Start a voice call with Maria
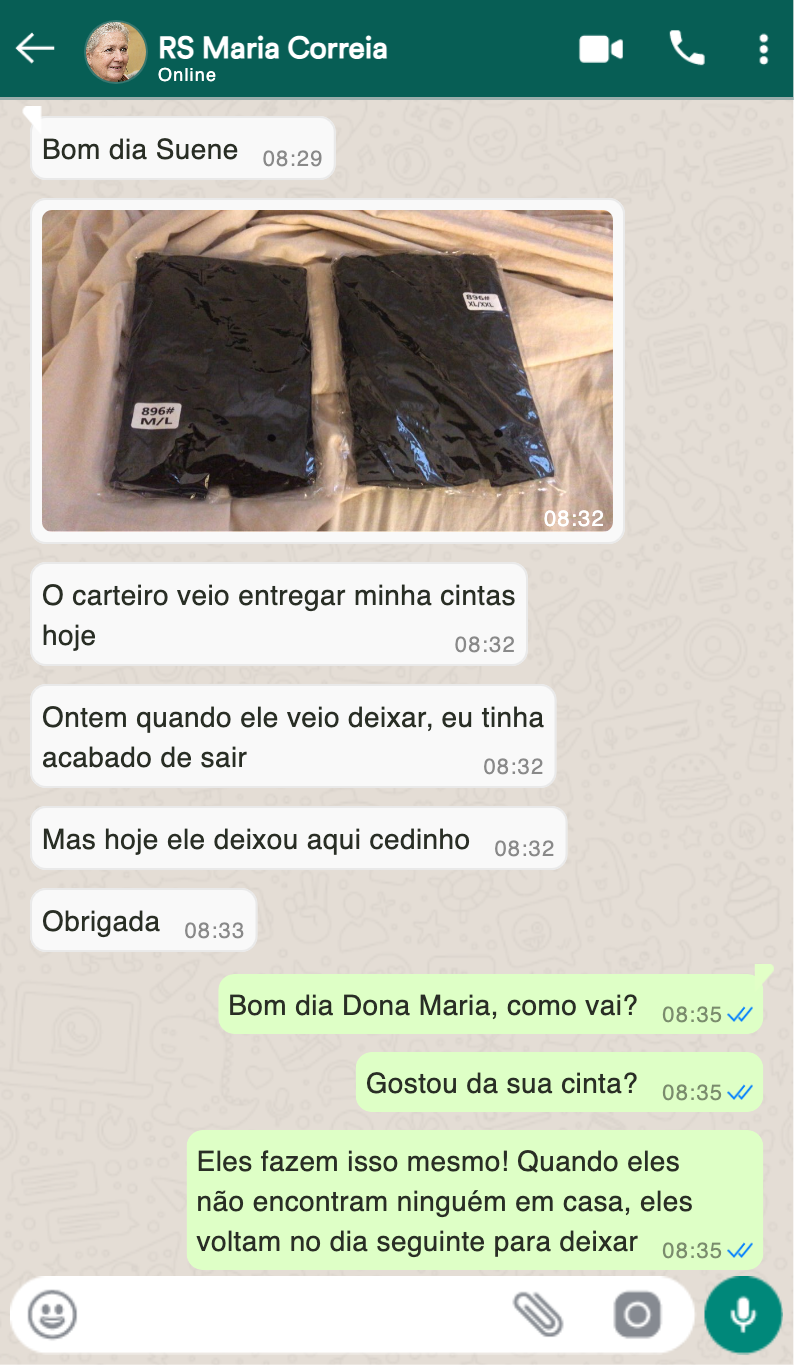 (x=687, y=48)
